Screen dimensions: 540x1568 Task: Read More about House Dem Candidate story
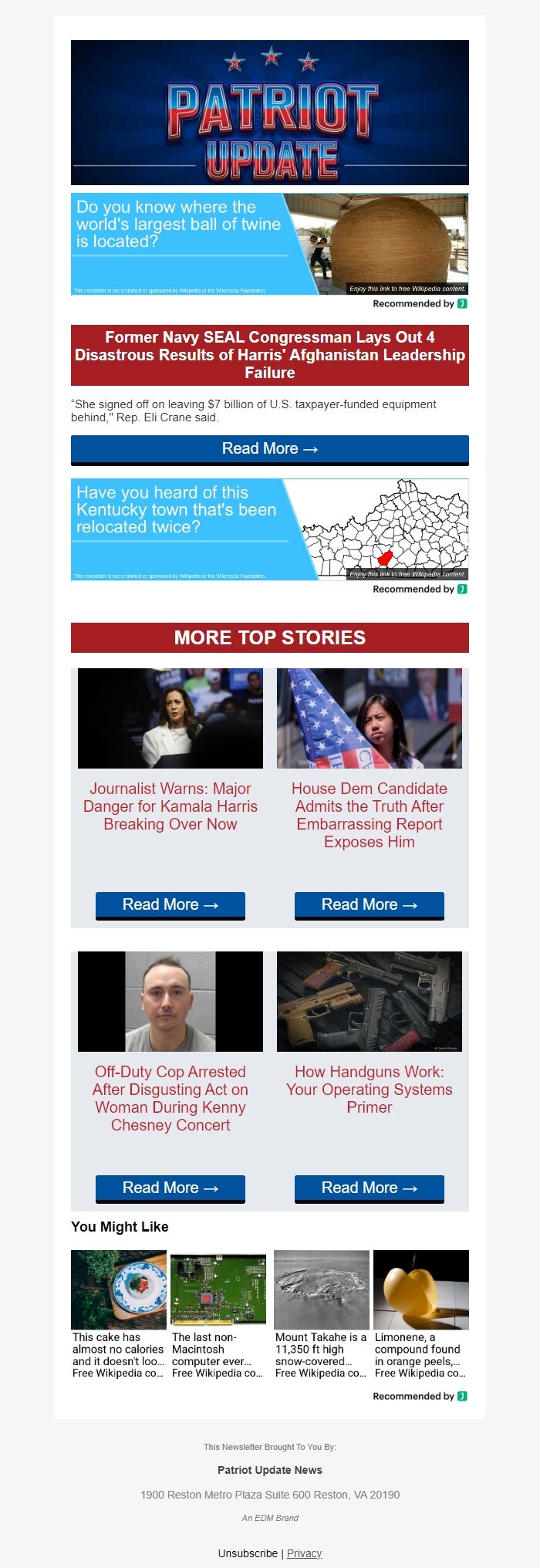pyautogui.click(x=370, y=905)
